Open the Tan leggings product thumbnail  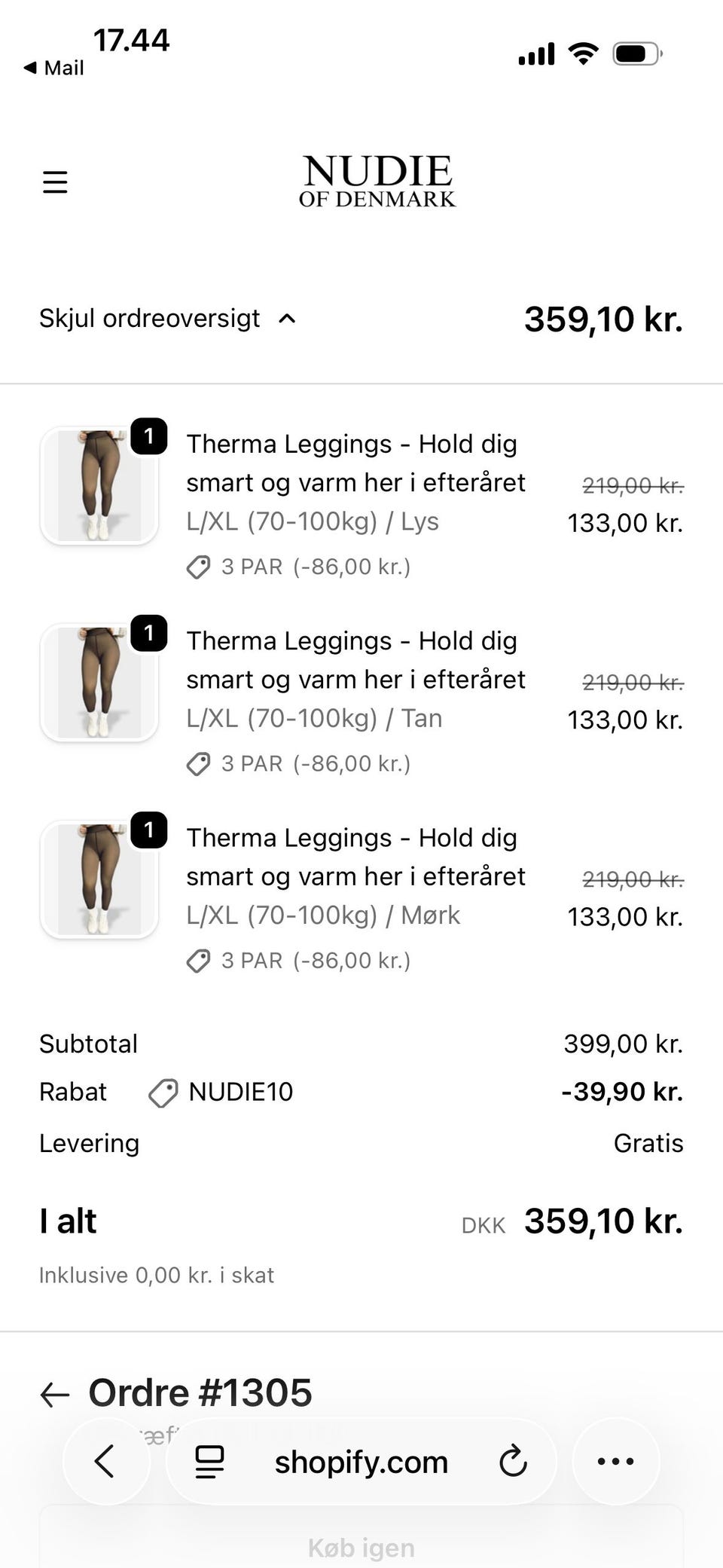point(99,683)
